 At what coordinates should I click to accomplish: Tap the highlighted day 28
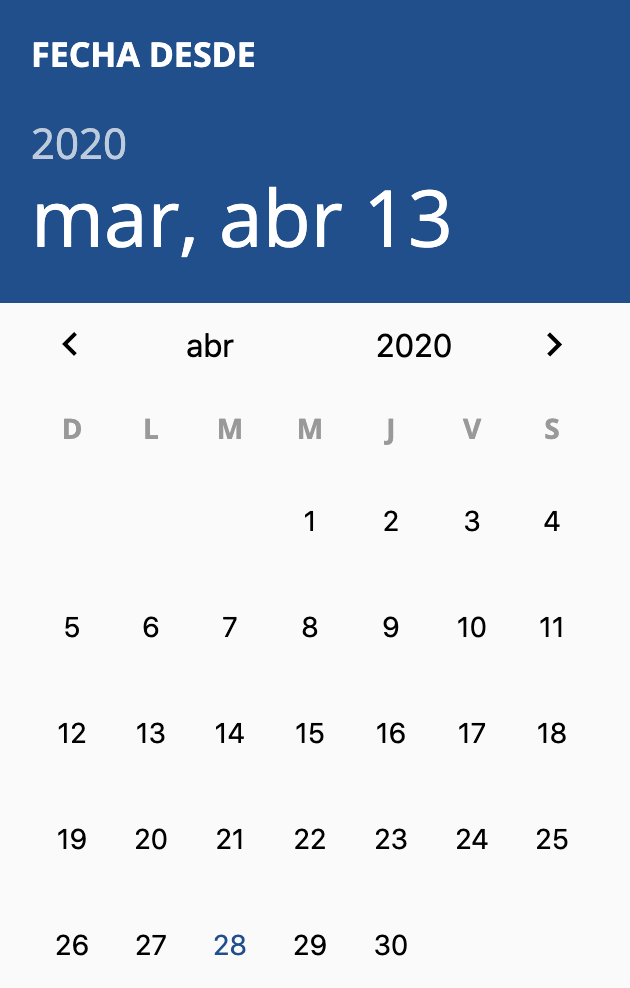(x=230, y=945)
